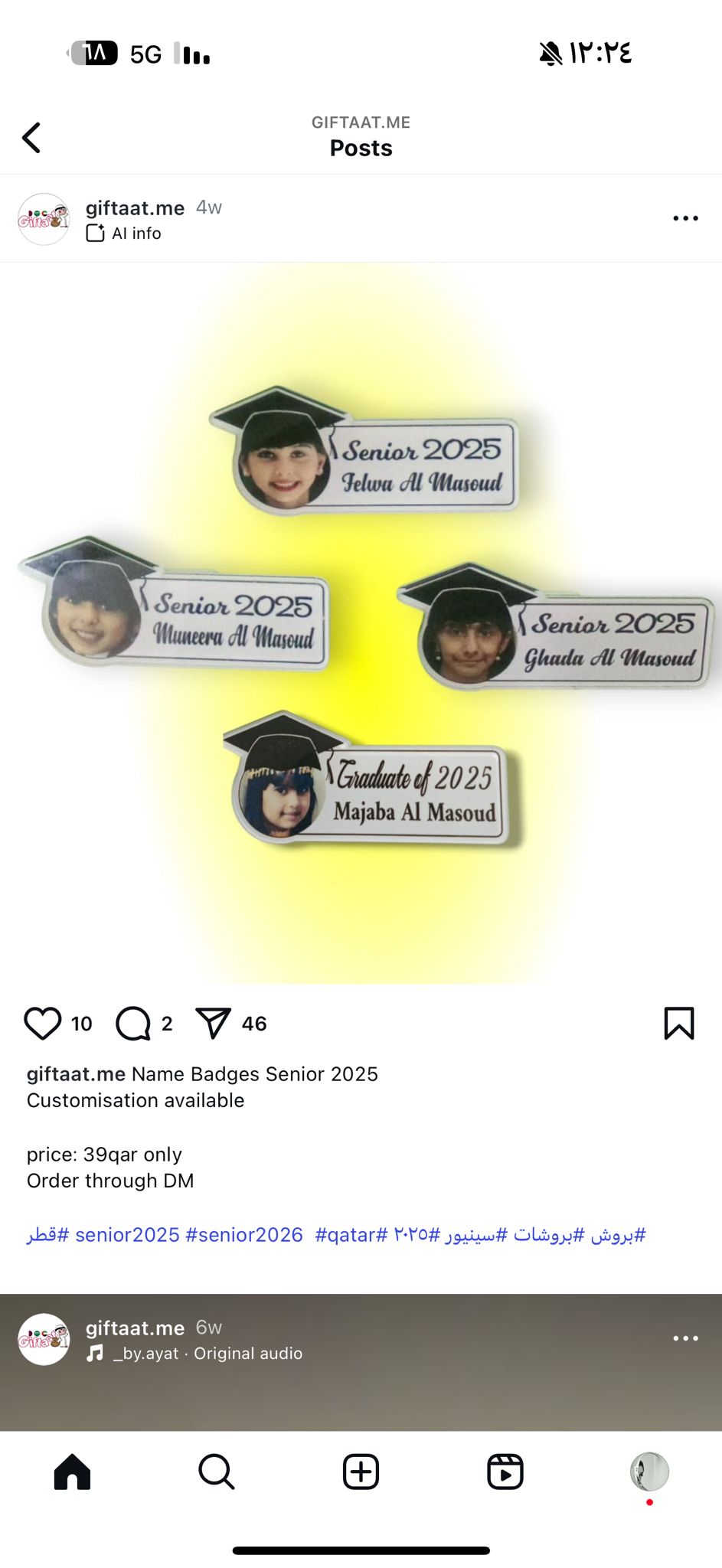722x1568 pixels.
Task: Open the overflow menu on the 6w post
Action: 685,1338
